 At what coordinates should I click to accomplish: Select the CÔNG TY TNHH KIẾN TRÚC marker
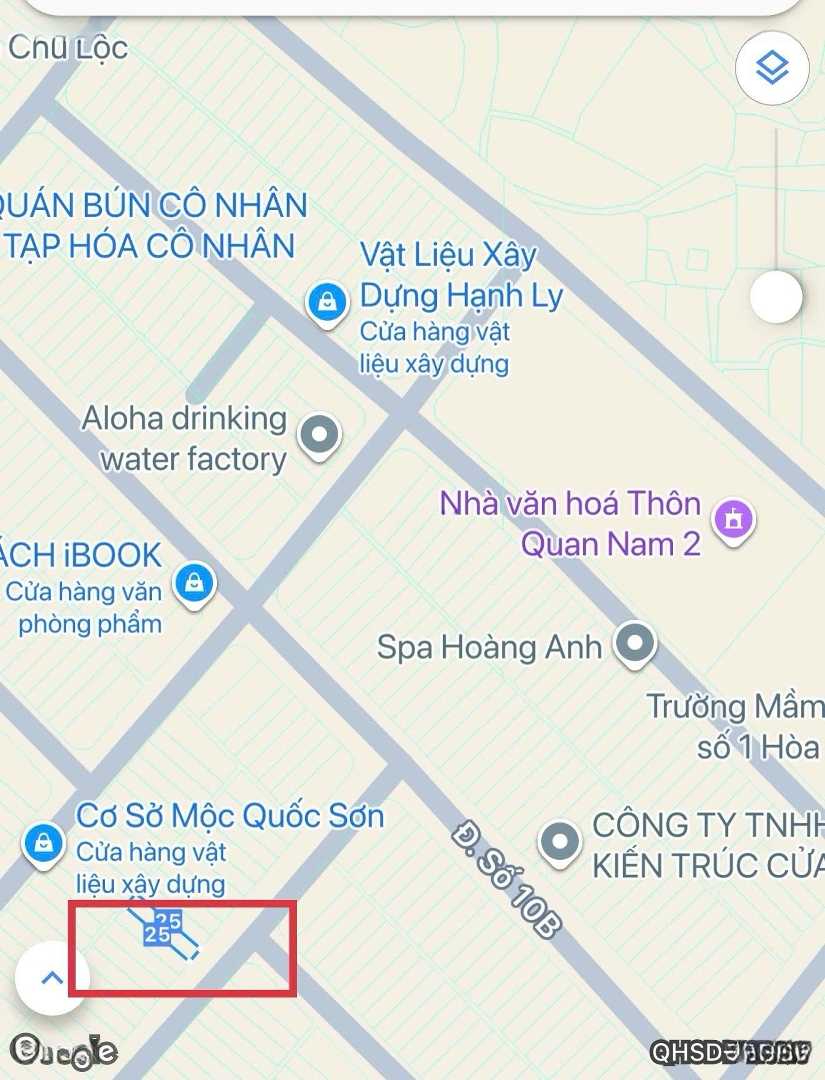pyautogui.click(x=558, y=842)
